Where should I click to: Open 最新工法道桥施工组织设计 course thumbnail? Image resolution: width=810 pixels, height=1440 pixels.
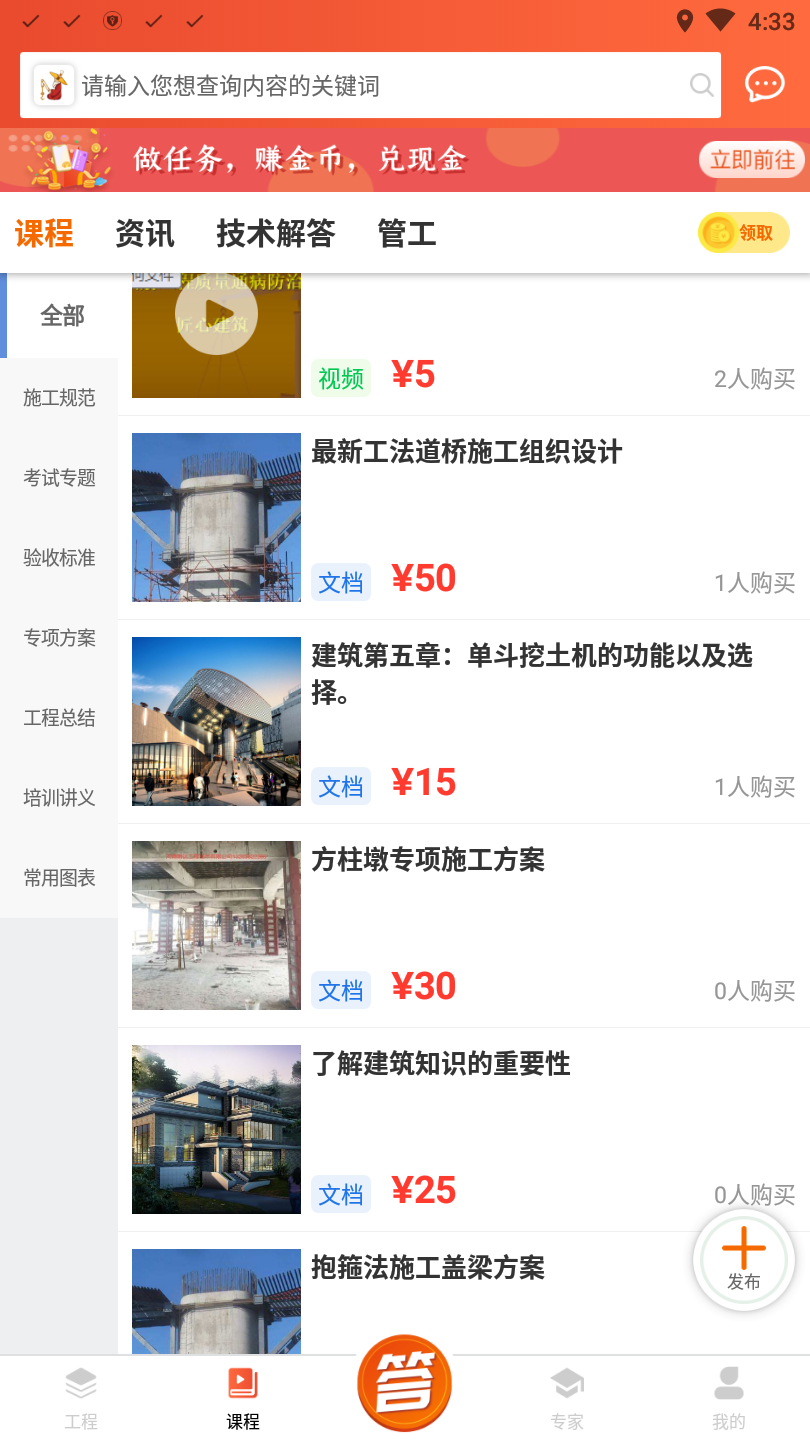click(215, 517)
